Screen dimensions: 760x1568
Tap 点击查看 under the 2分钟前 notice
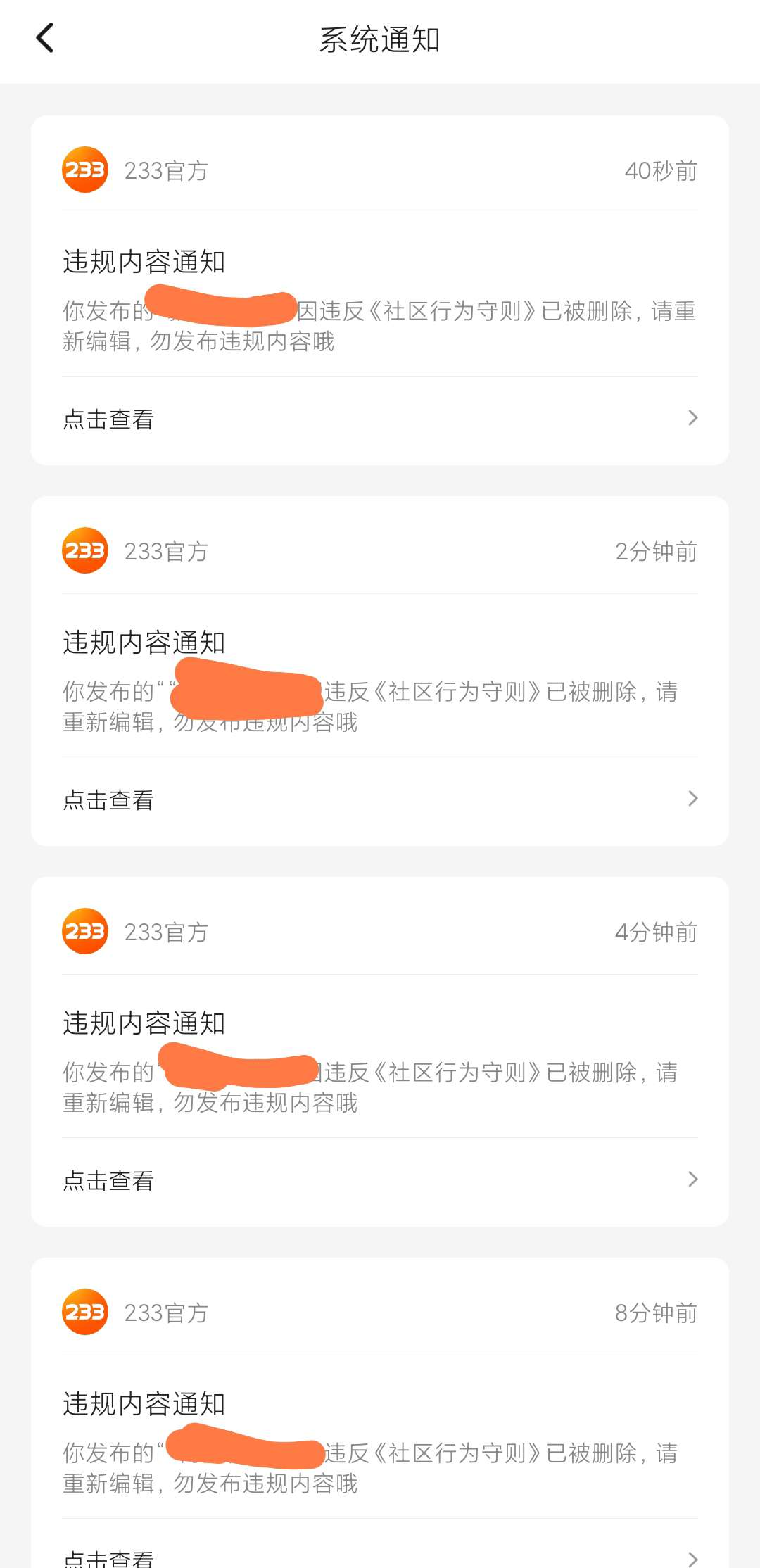tap(379, 800)
